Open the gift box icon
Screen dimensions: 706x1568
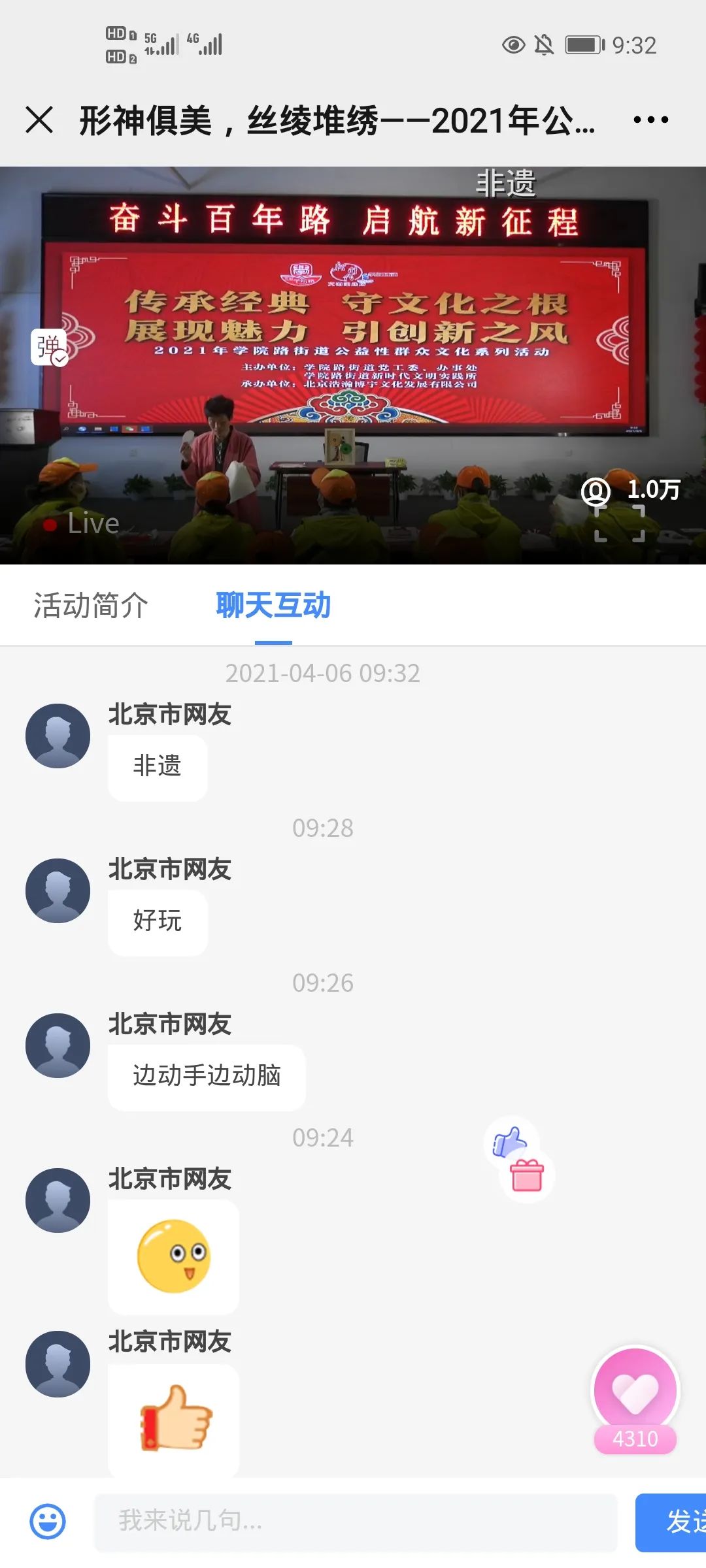tap(527, 1175)
